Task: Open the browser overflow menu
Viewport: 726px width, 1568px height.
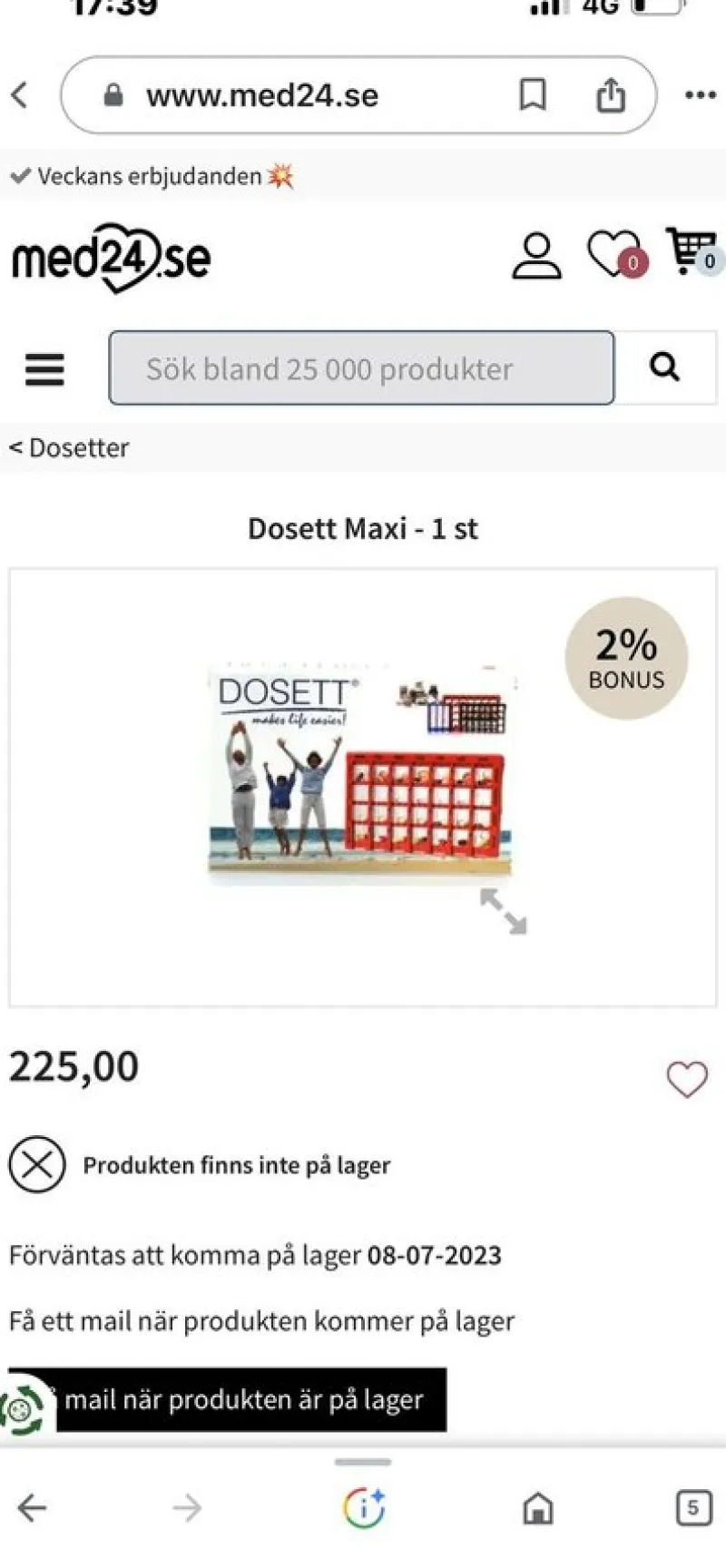Action: pos(700,95)
